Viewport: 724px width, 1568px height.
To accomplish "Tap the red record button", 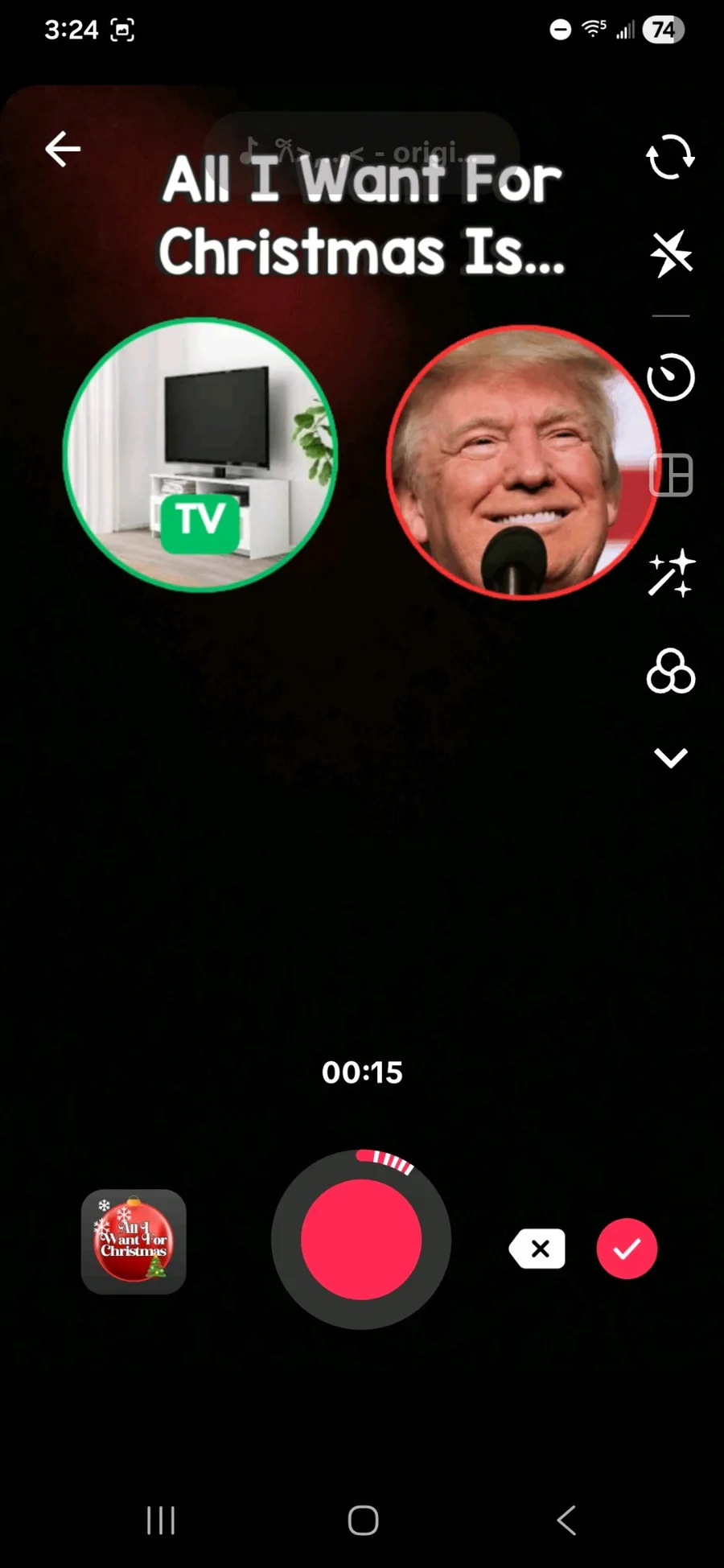I will [x=361, y=1240].
